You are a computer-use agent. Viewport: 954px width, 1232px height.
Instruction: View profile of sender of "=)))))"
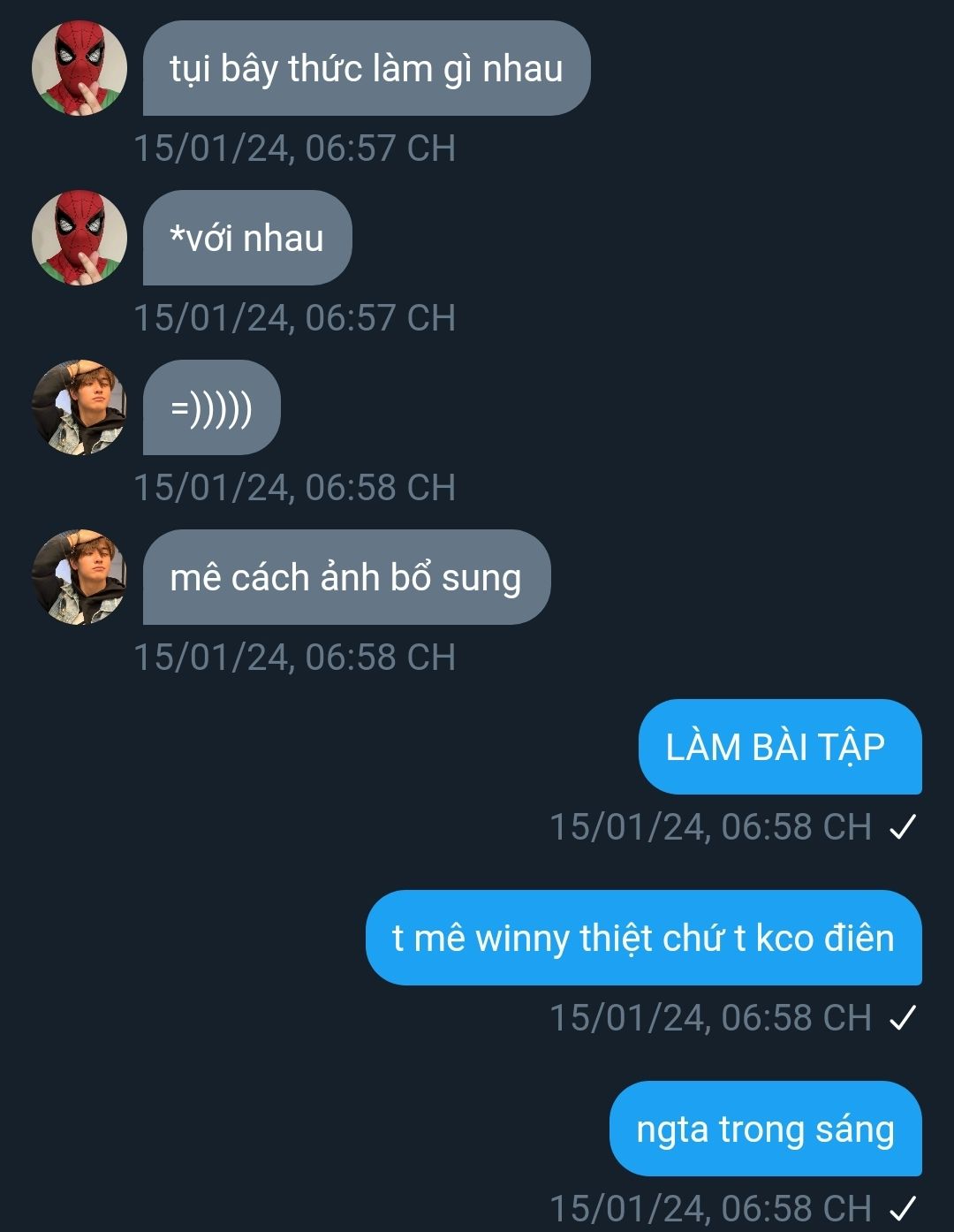click(x=79, y=407)
